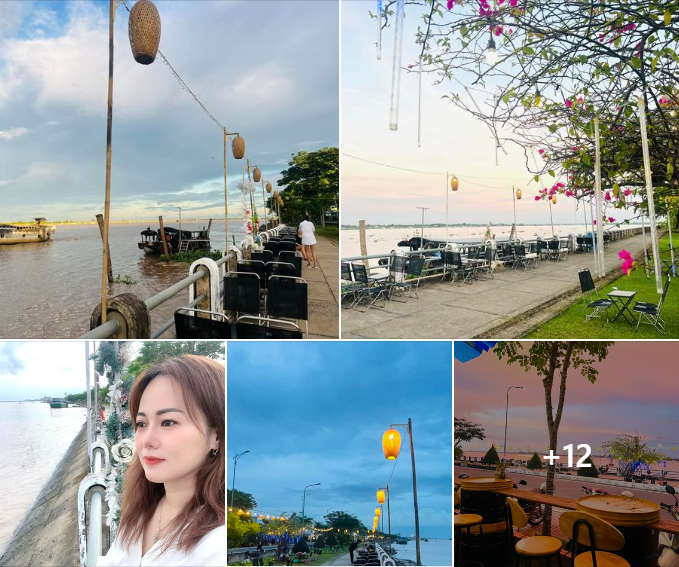Image resolution: width=679 pixels, height=567 pixels.
Task: Open the photo of pink bougainvillea over tables
Action: tap(509, 169)
